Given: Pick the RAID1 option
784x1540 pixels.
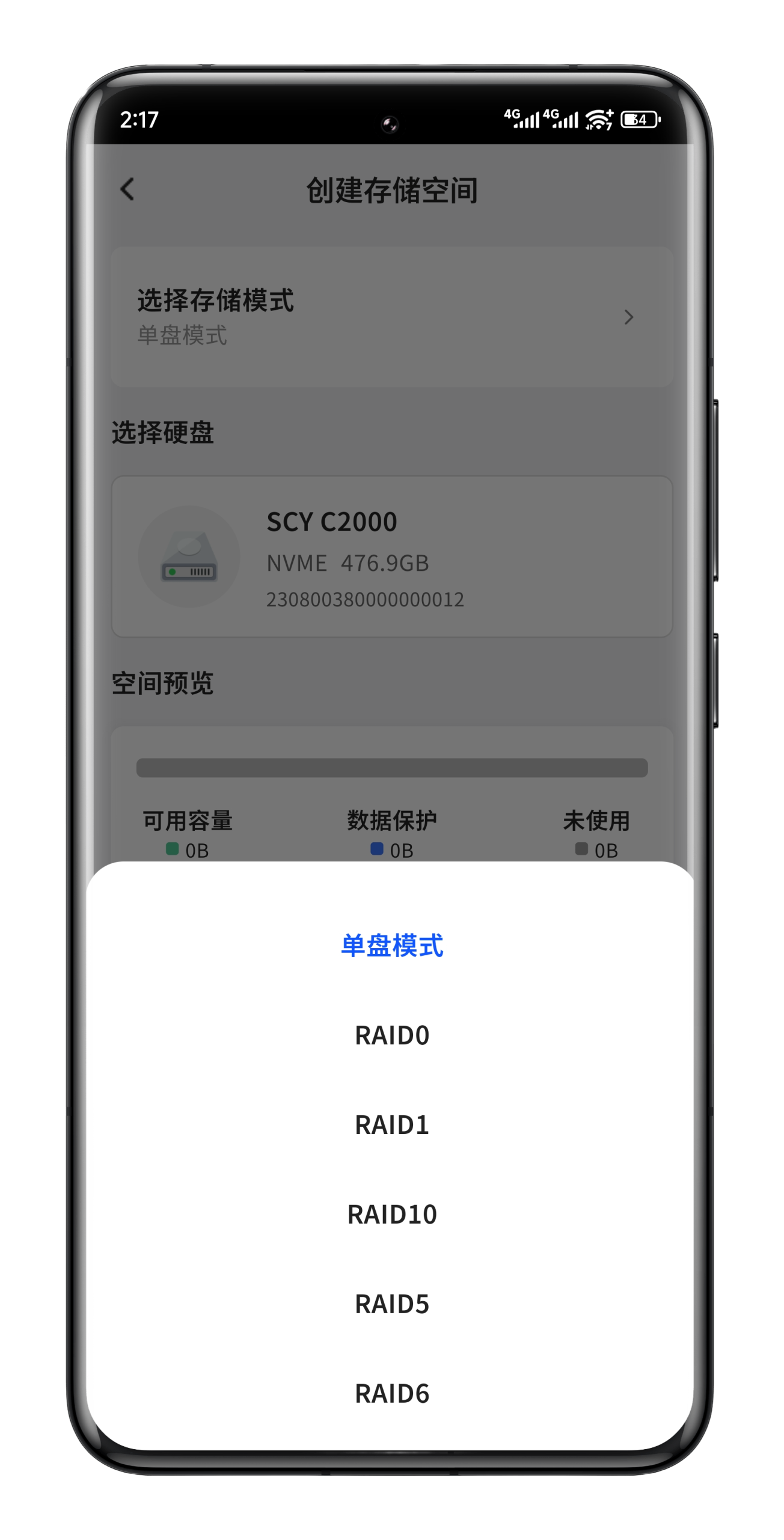Looking at the screenshot, I should pyautogui.click(x=392, y=1125).
